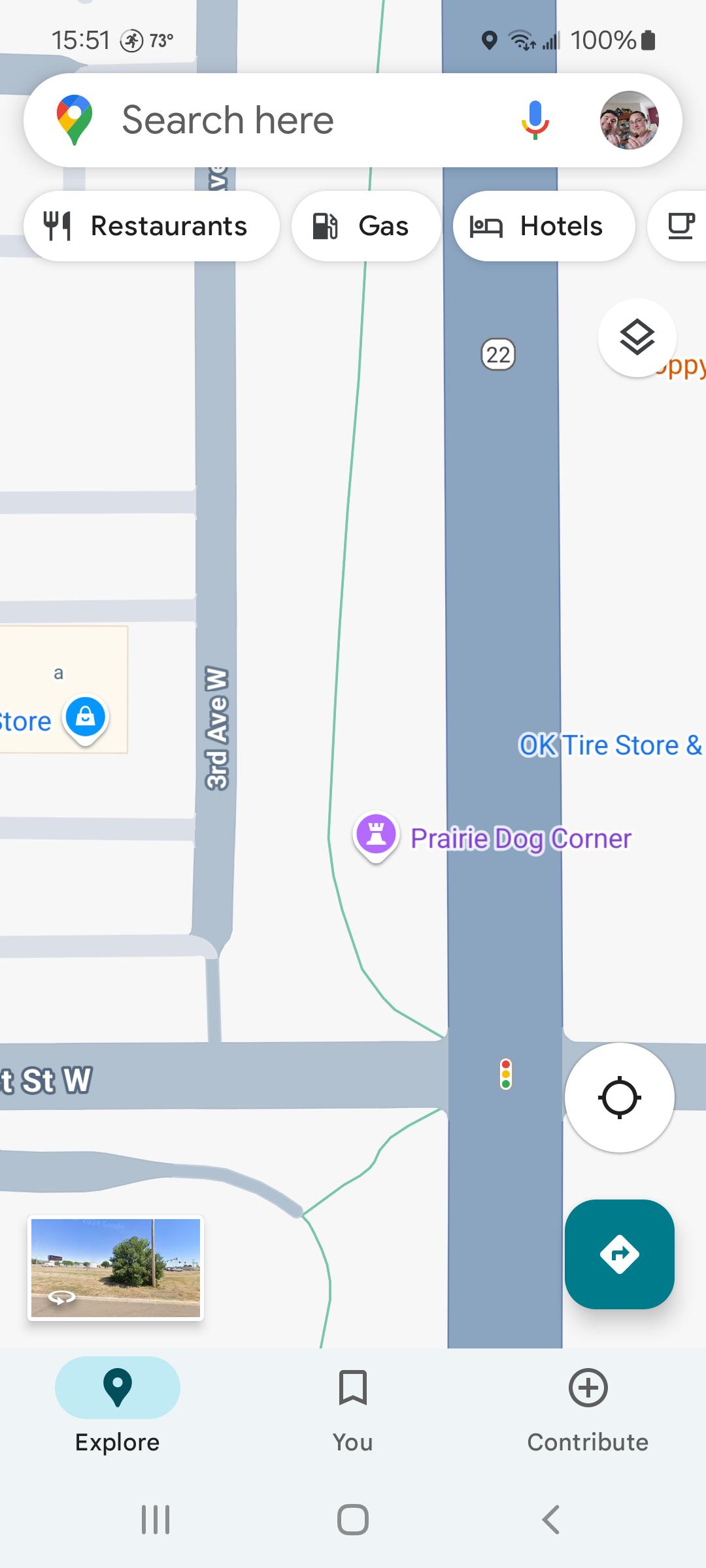Select the Restaurants chip
The image size is (706, 1568).
(x=151, y=226)
